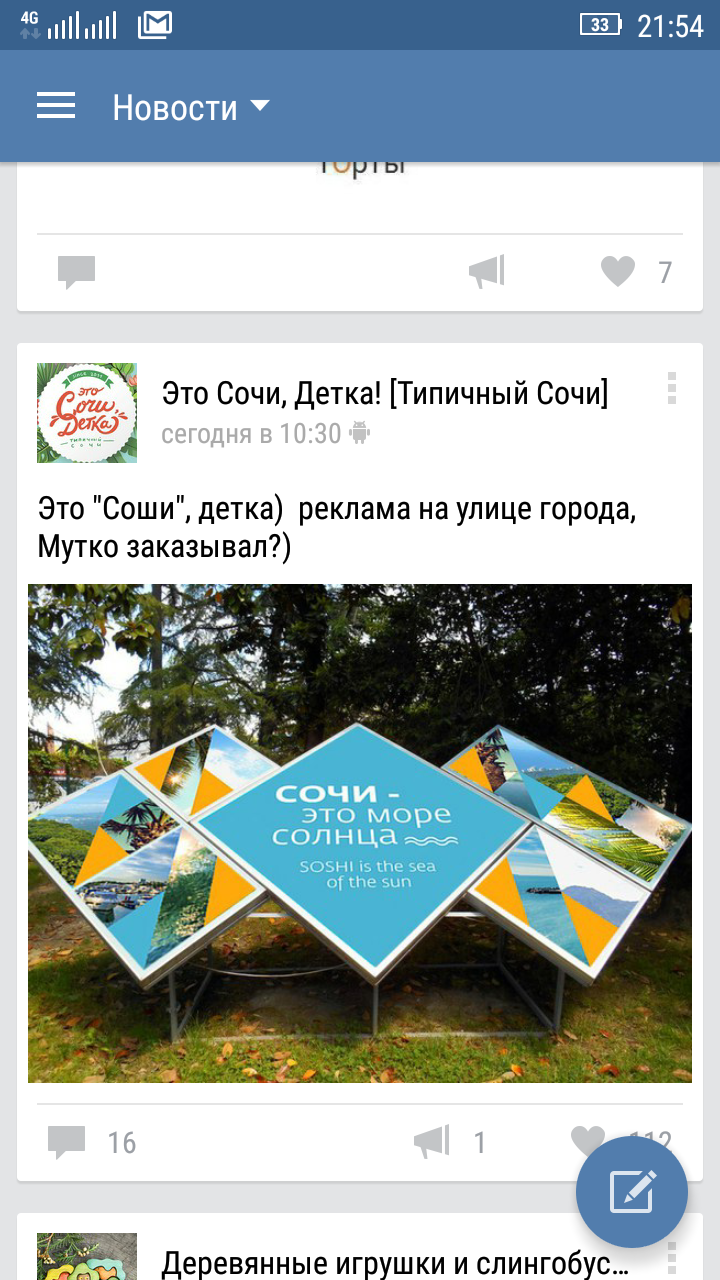Like the Это Сочи, Детка! post

click(x=588, y=1140)
